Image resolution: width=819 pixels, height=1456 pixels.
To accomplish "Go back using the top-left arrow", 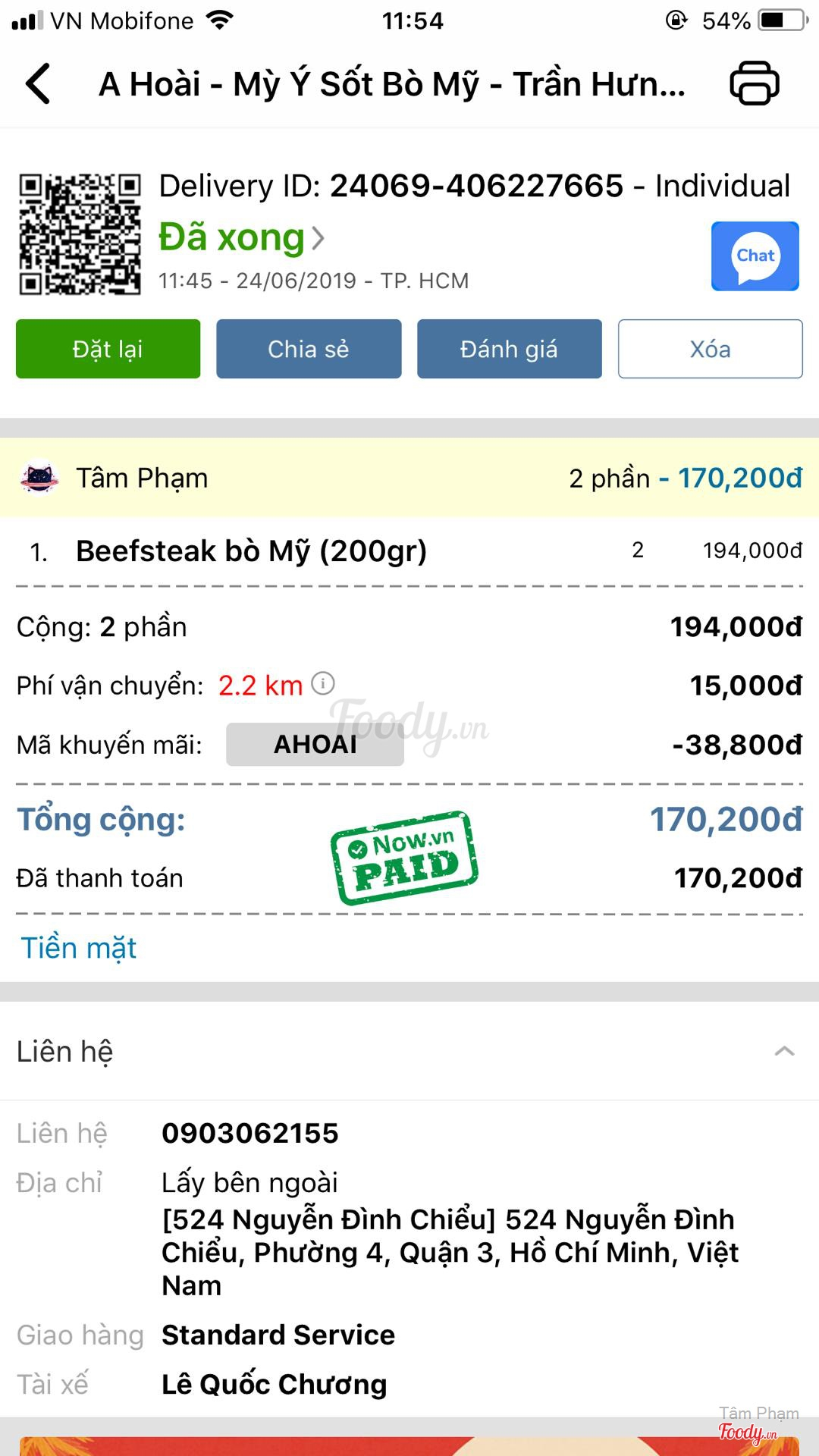I will [38, 83].
